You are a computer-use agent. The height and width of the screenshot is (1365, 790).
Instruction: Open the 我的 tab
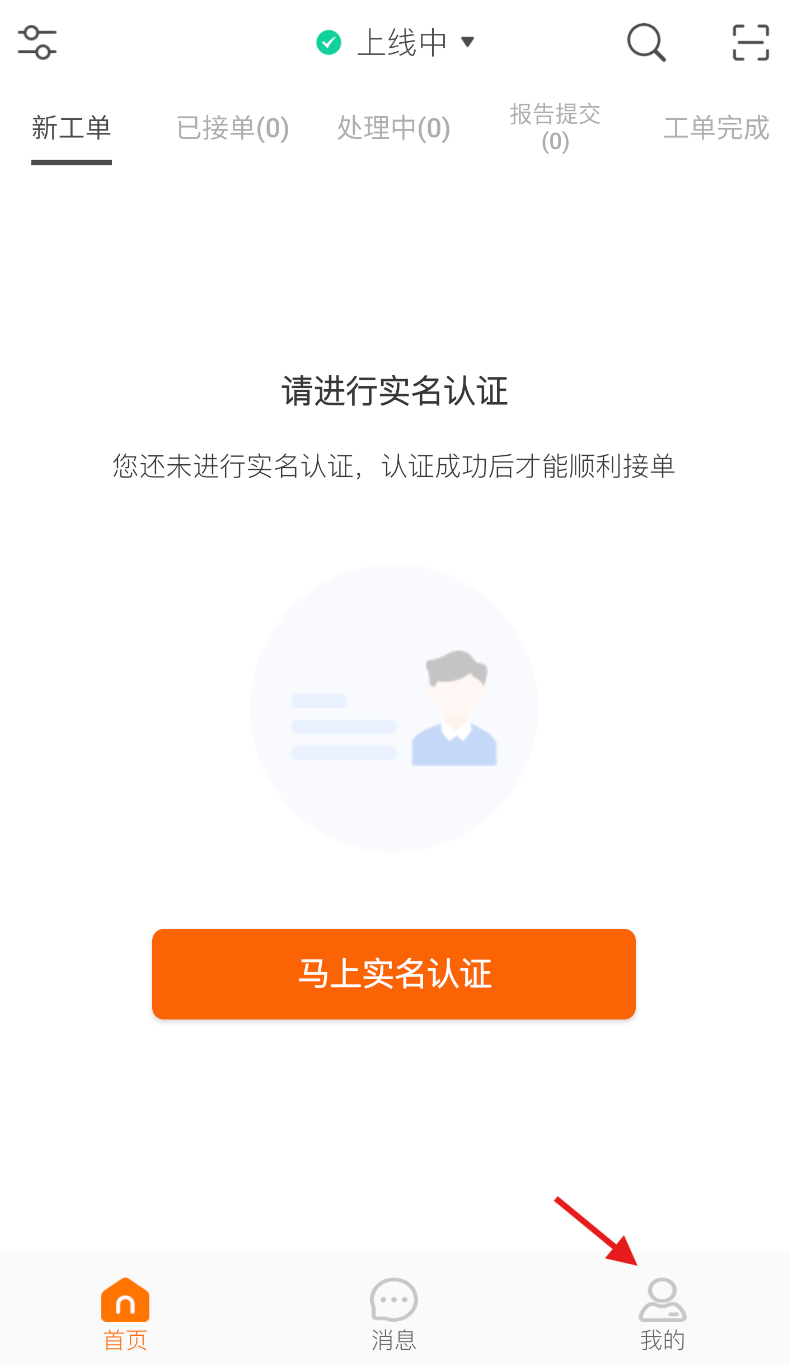[x=663, y=1314]
